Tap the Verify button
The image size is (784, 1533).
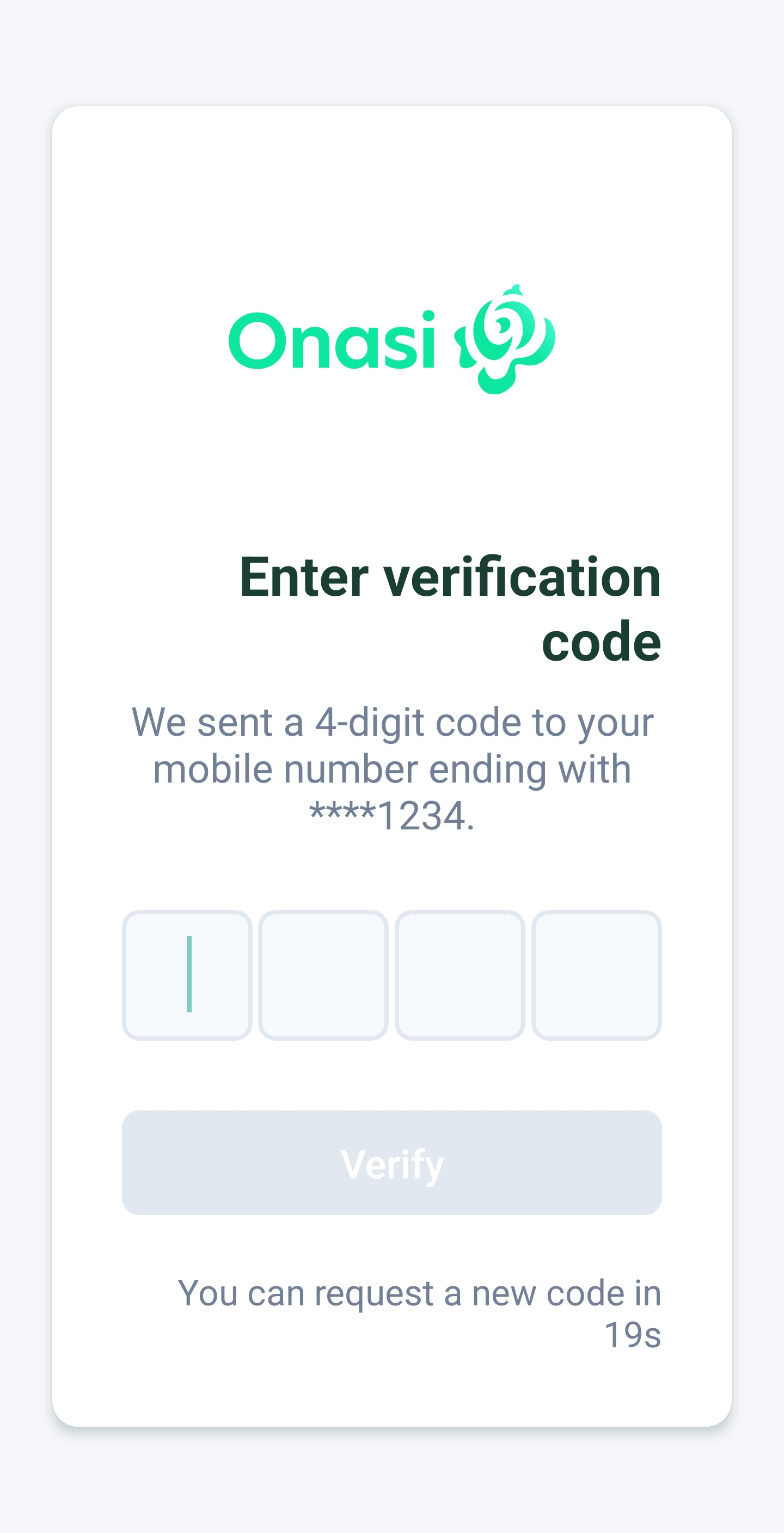(x=391, y=1162)
